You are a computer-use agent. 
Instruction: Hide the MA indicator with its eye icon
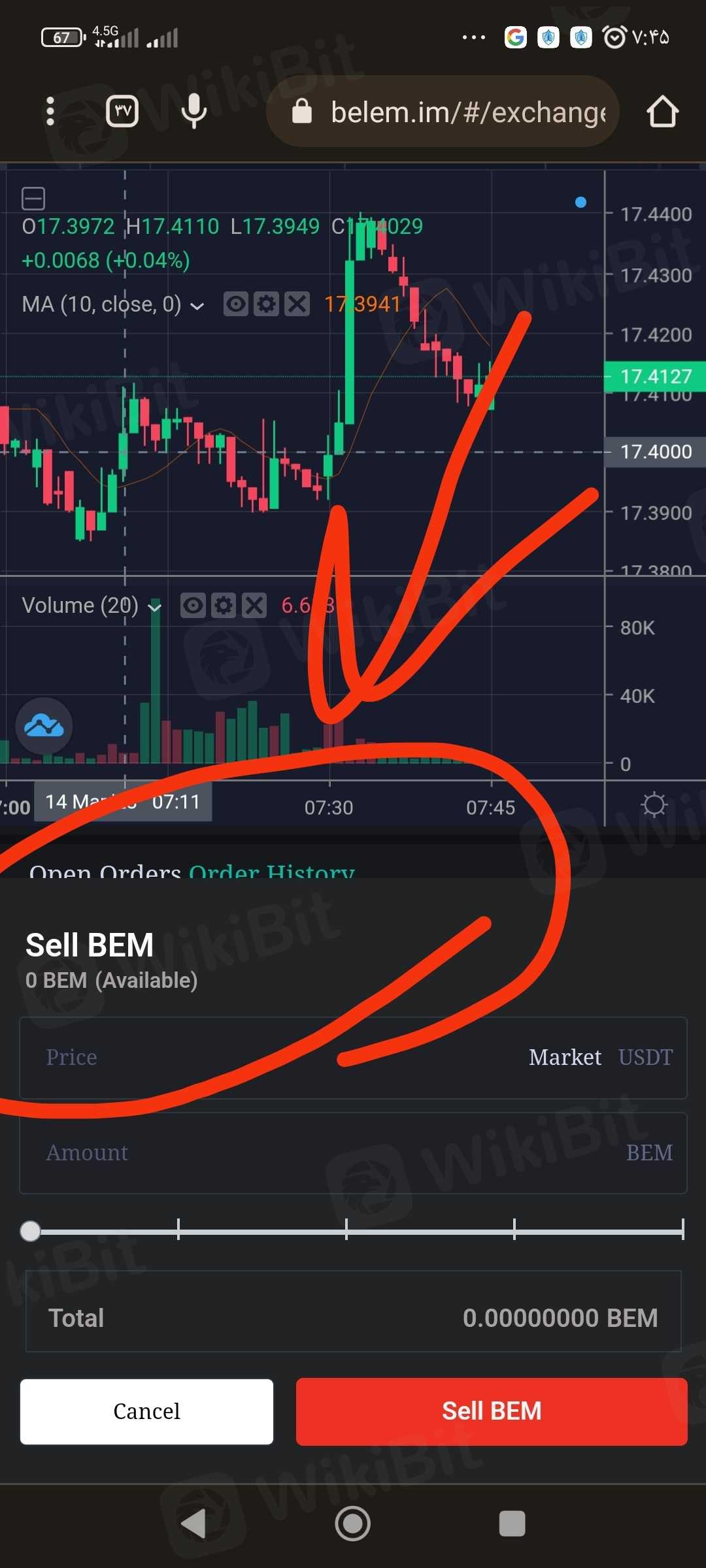[x=236, y=304]
